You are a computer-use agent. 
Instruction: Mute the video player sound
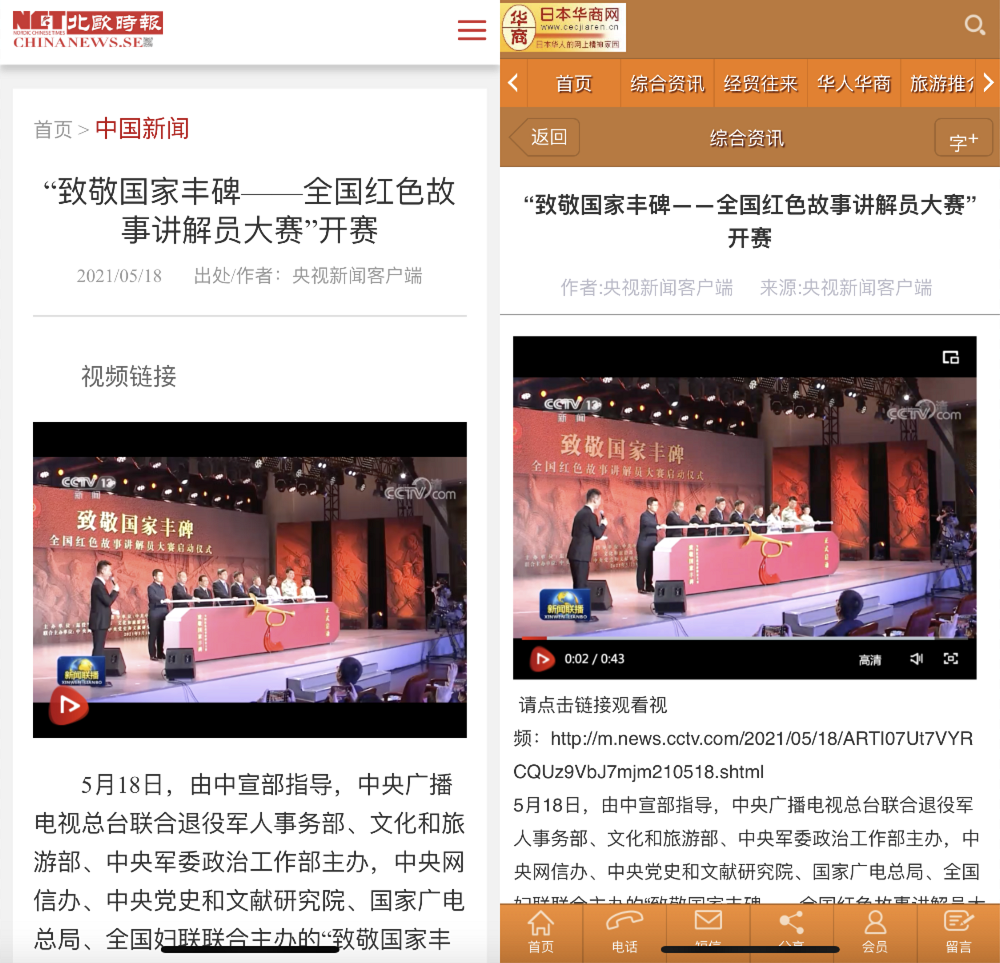[x=916, y=658]
